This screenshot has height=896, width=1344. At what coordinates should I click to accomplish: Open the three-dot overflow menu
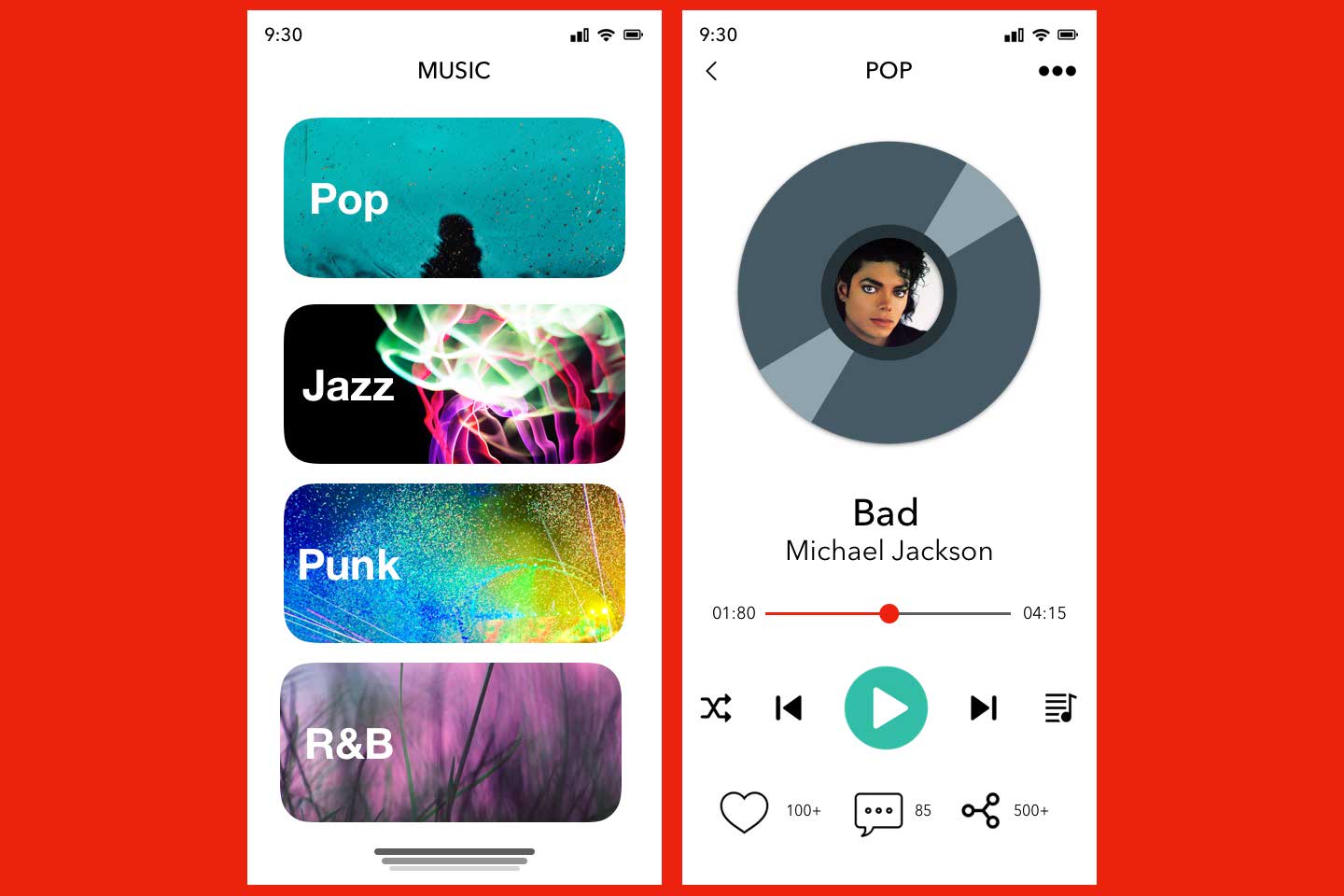point(1057,71)
